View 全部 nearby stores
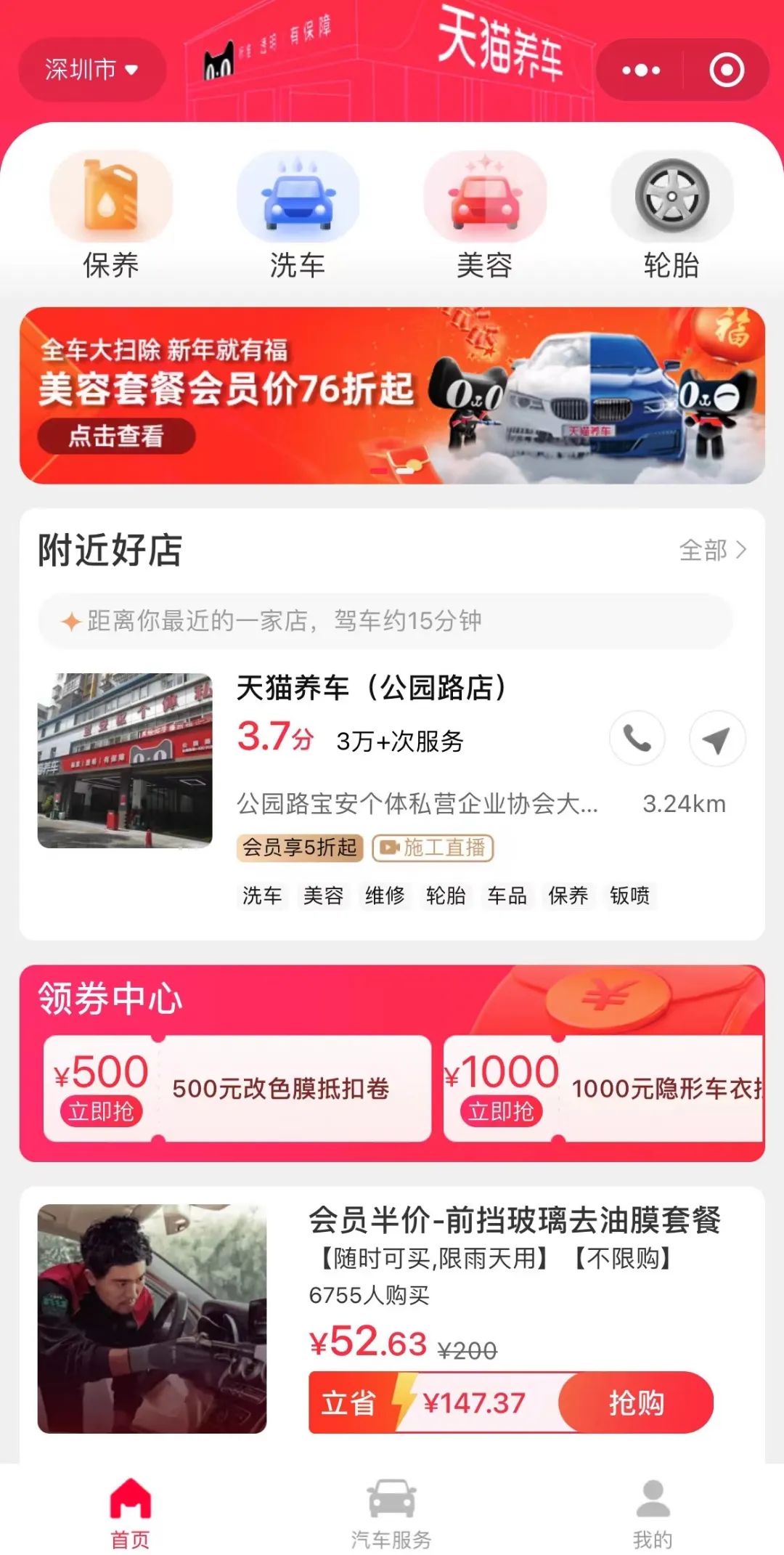This screenshot has width=784, height=1555. [712, 550]
